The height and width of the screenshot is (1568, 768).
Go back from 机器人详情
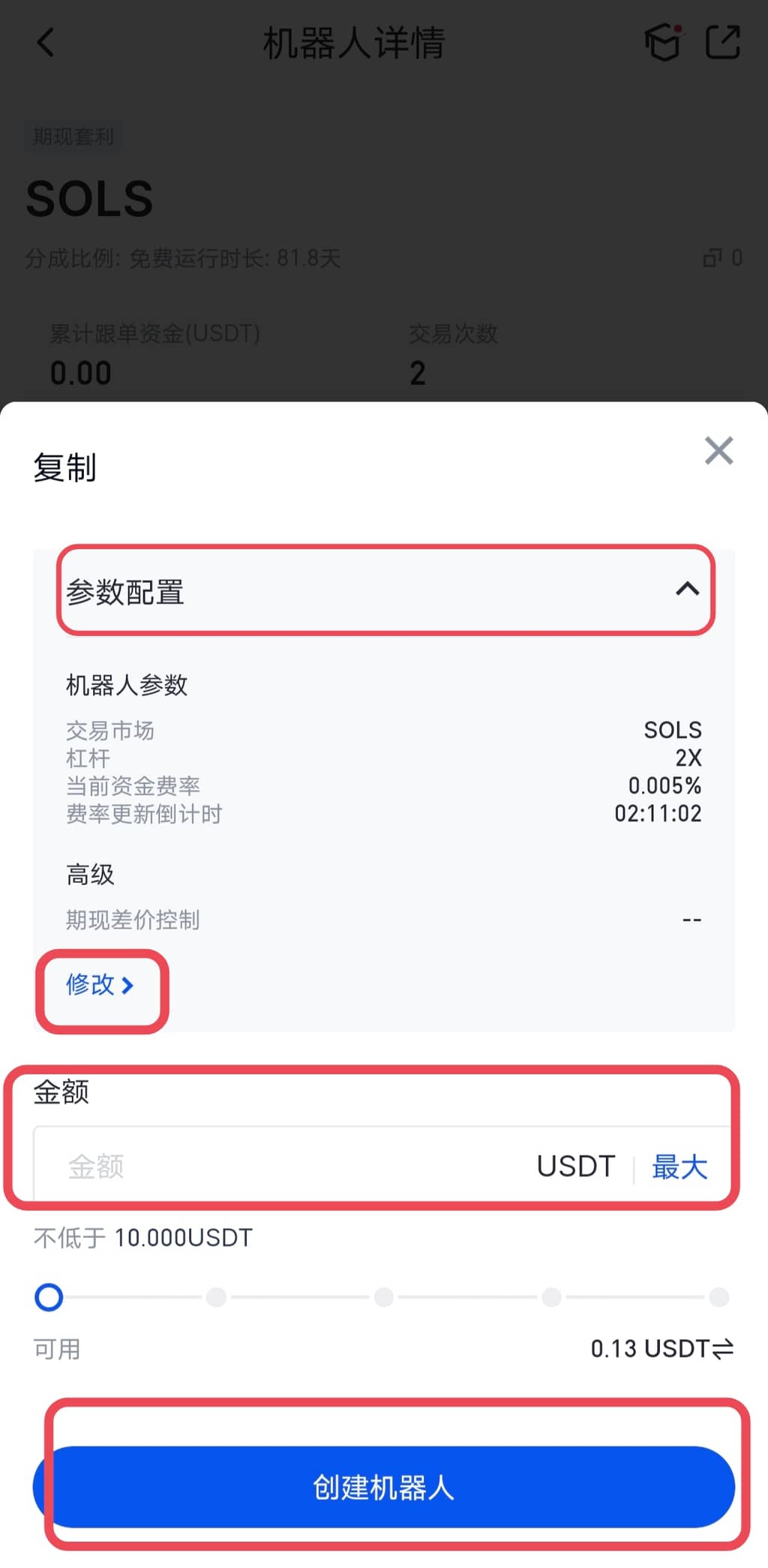point(46,43)
